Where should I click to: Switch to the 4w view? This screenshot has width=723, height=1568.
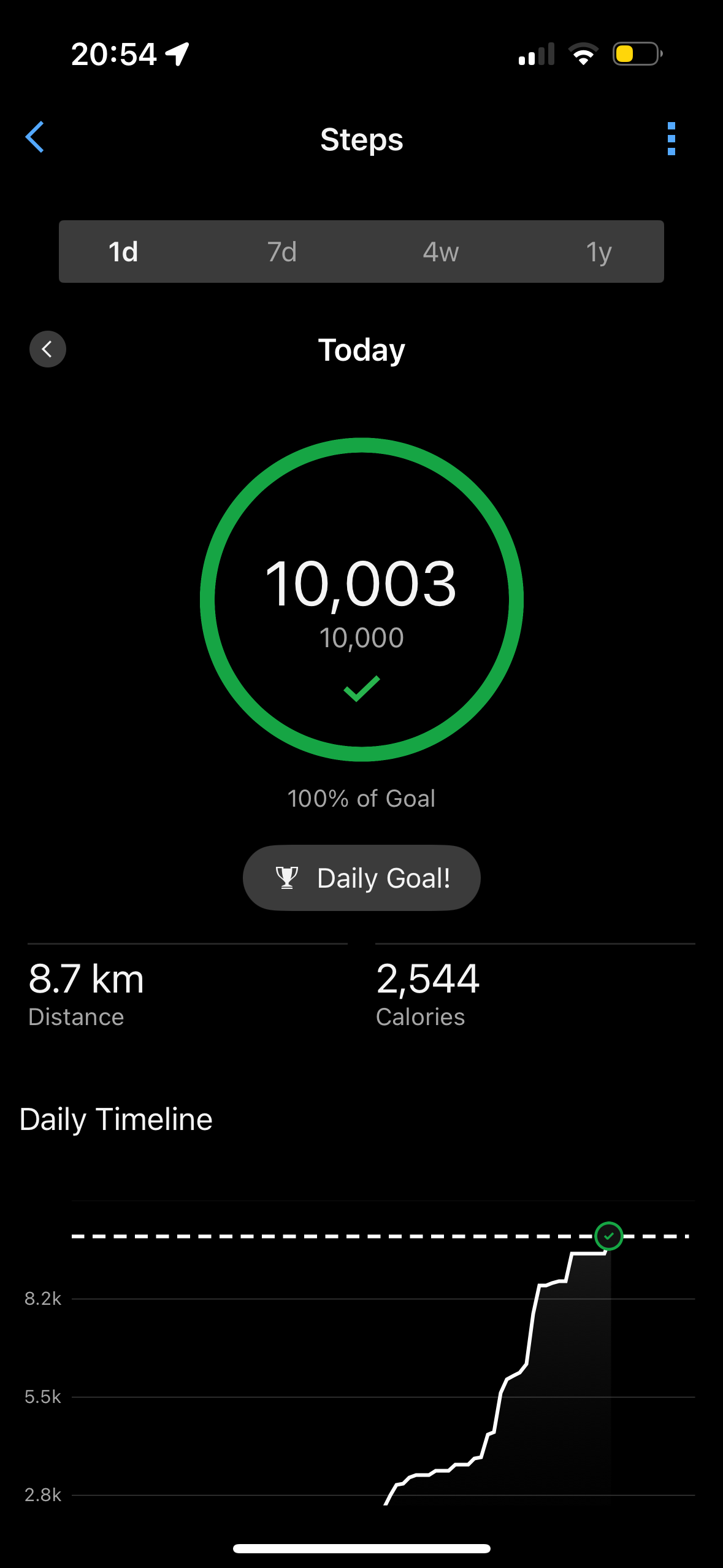440,252
